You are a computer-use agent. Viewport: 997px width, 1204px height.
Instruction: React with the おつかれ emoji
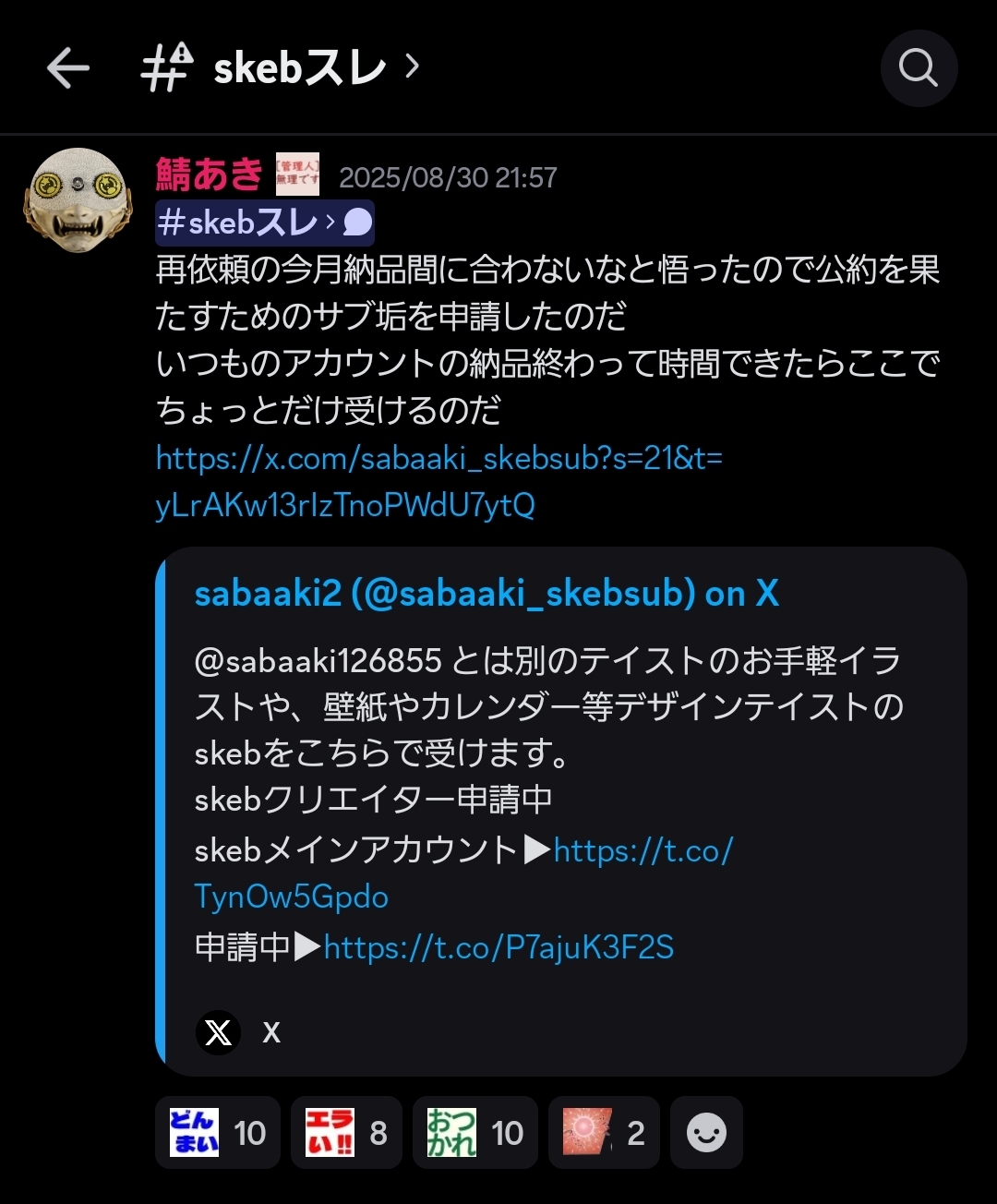[x=474, y=1133]
